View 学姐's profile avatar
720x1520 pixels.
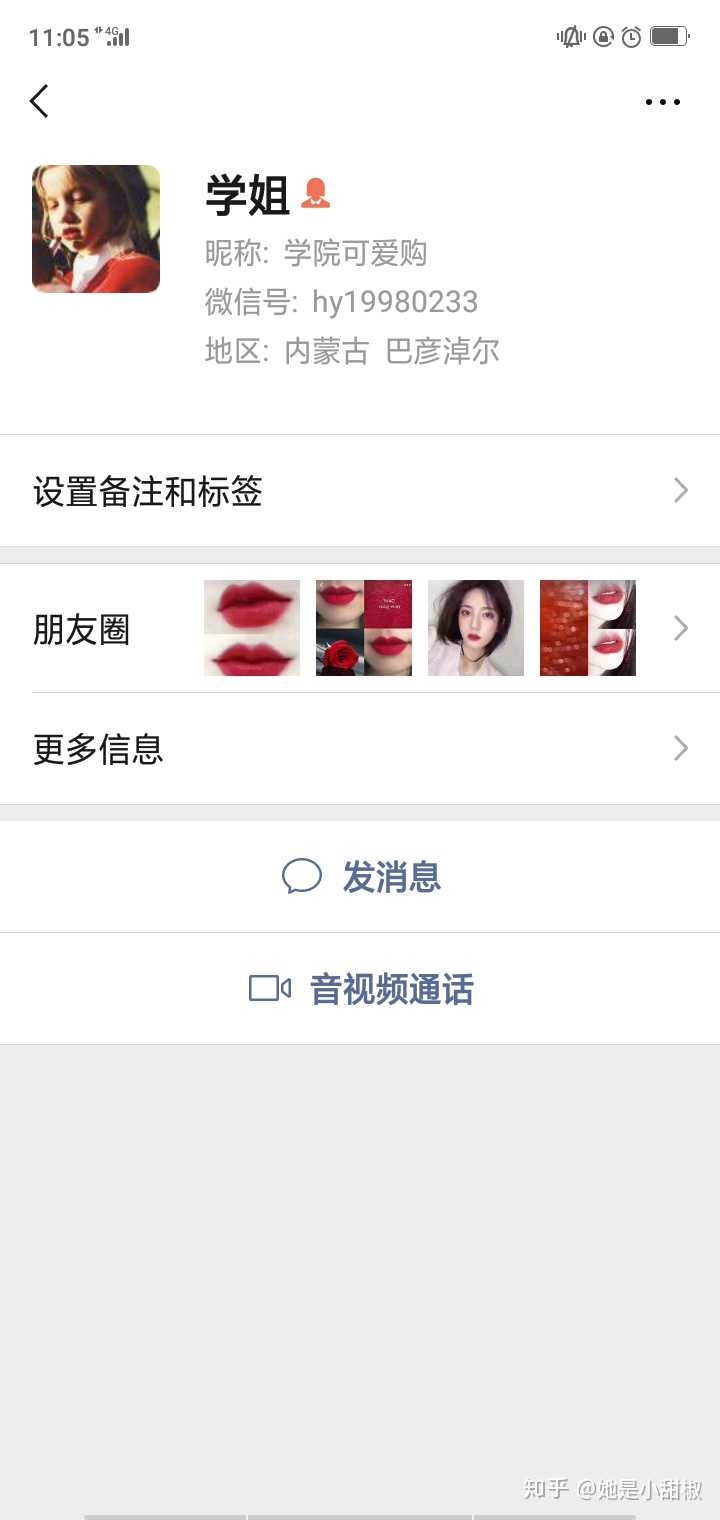pos(96,229)
